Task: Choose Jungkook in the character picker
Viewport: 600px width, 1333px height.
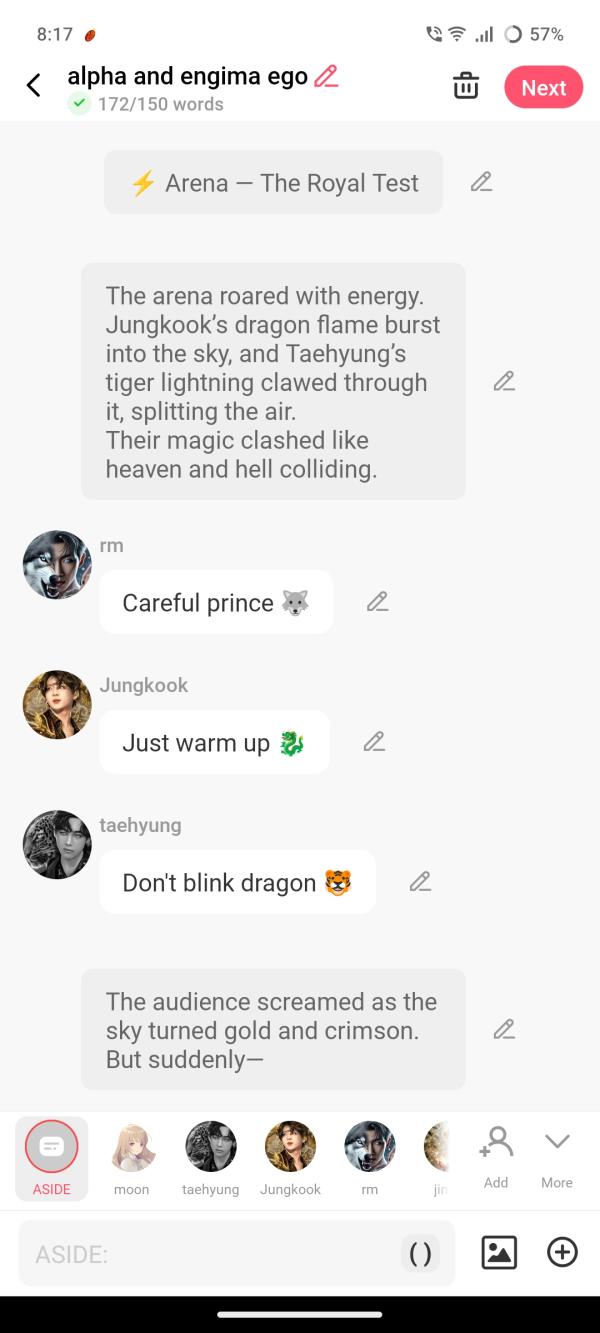Action: [x=290, y=1157]
